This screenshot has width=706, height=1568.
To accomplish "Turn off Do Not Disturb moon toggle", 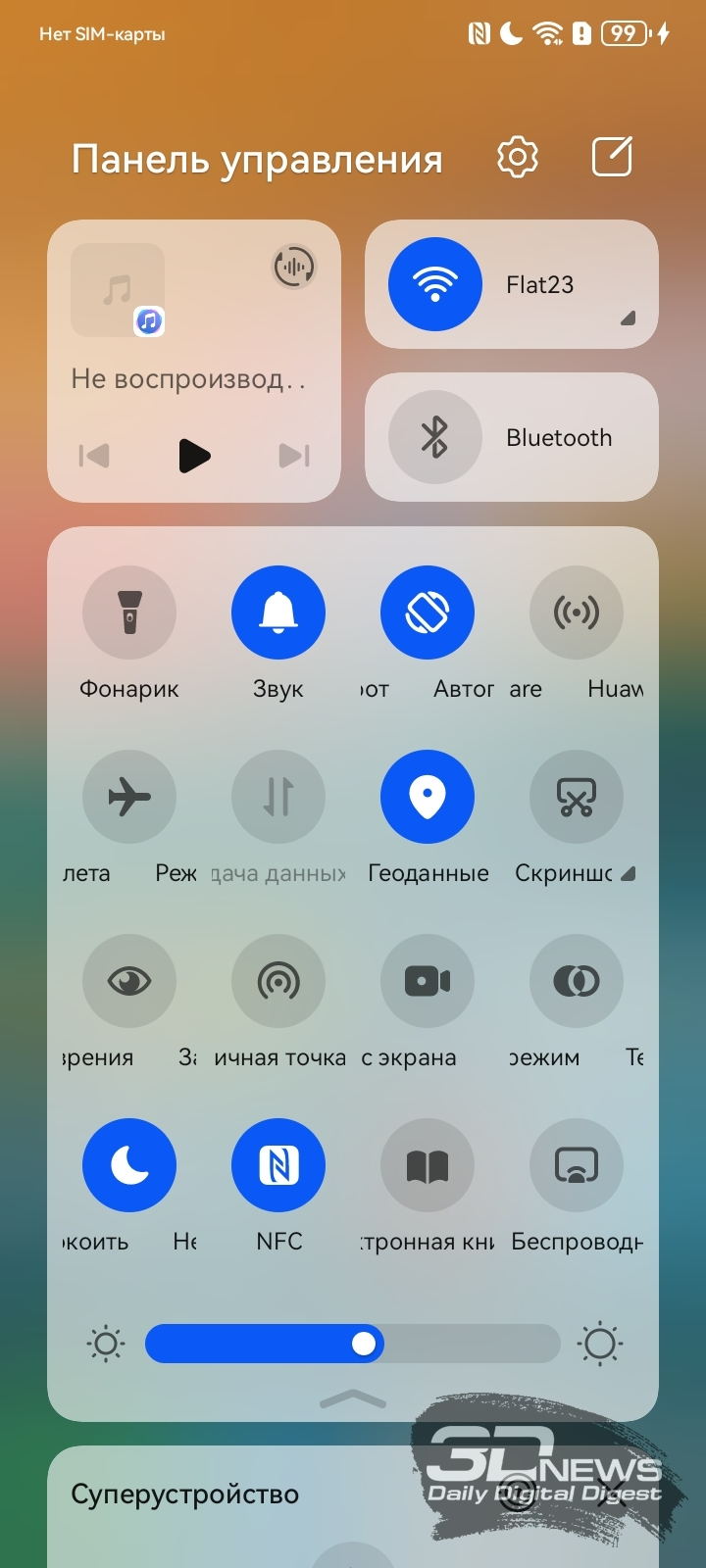I will [129, 1165].
